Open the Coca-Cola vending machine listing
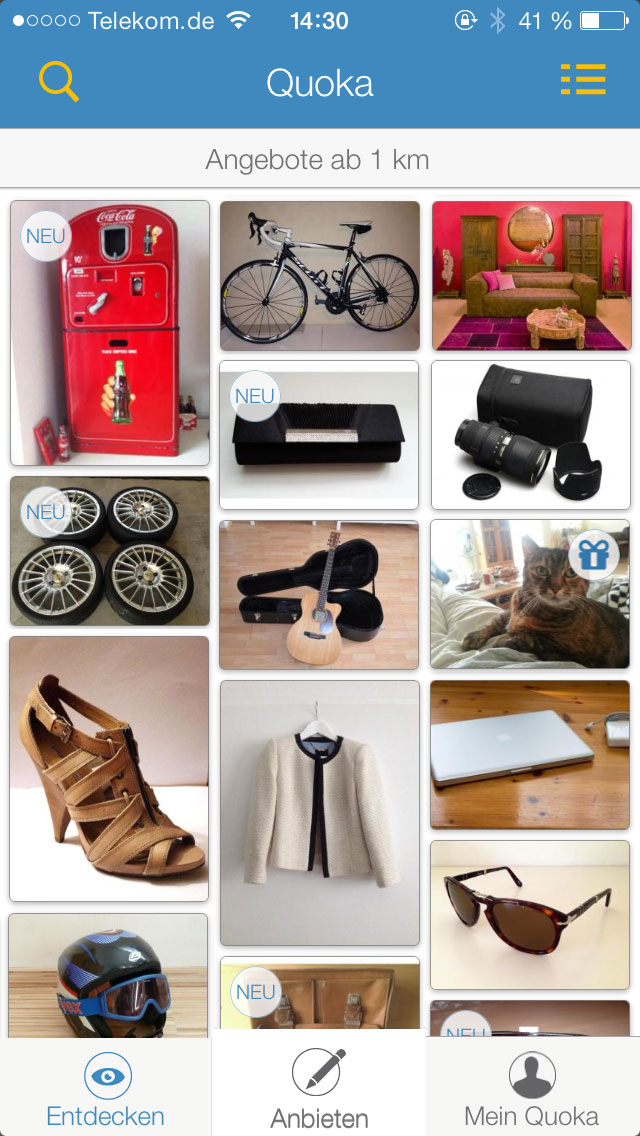640x1136 pixels. tap(110, 333)
